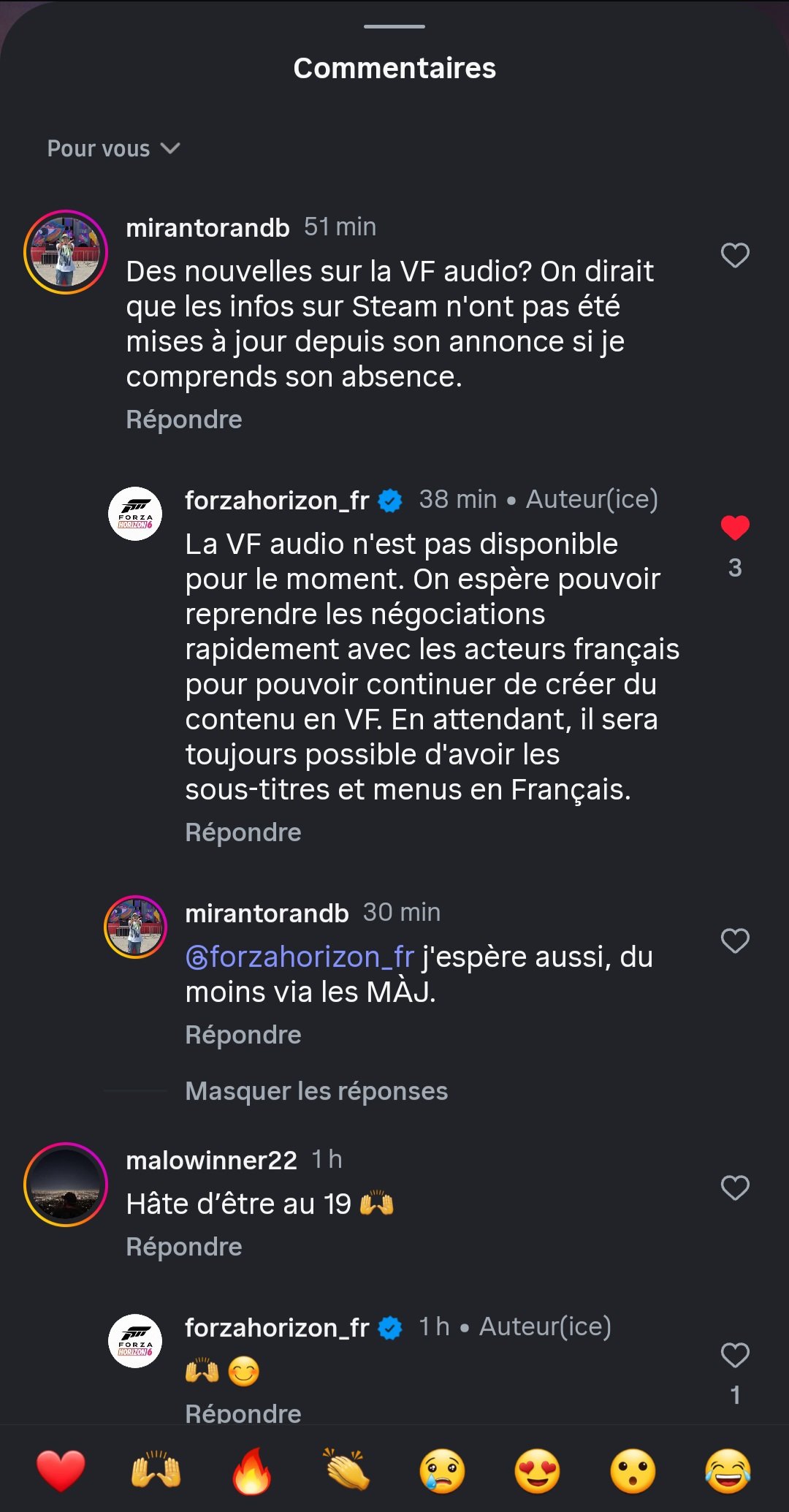This screenshot has width=789, height=1512.
Task: Reply to mirantorandb's MÀJ comment
Action: click(243, 1036)
